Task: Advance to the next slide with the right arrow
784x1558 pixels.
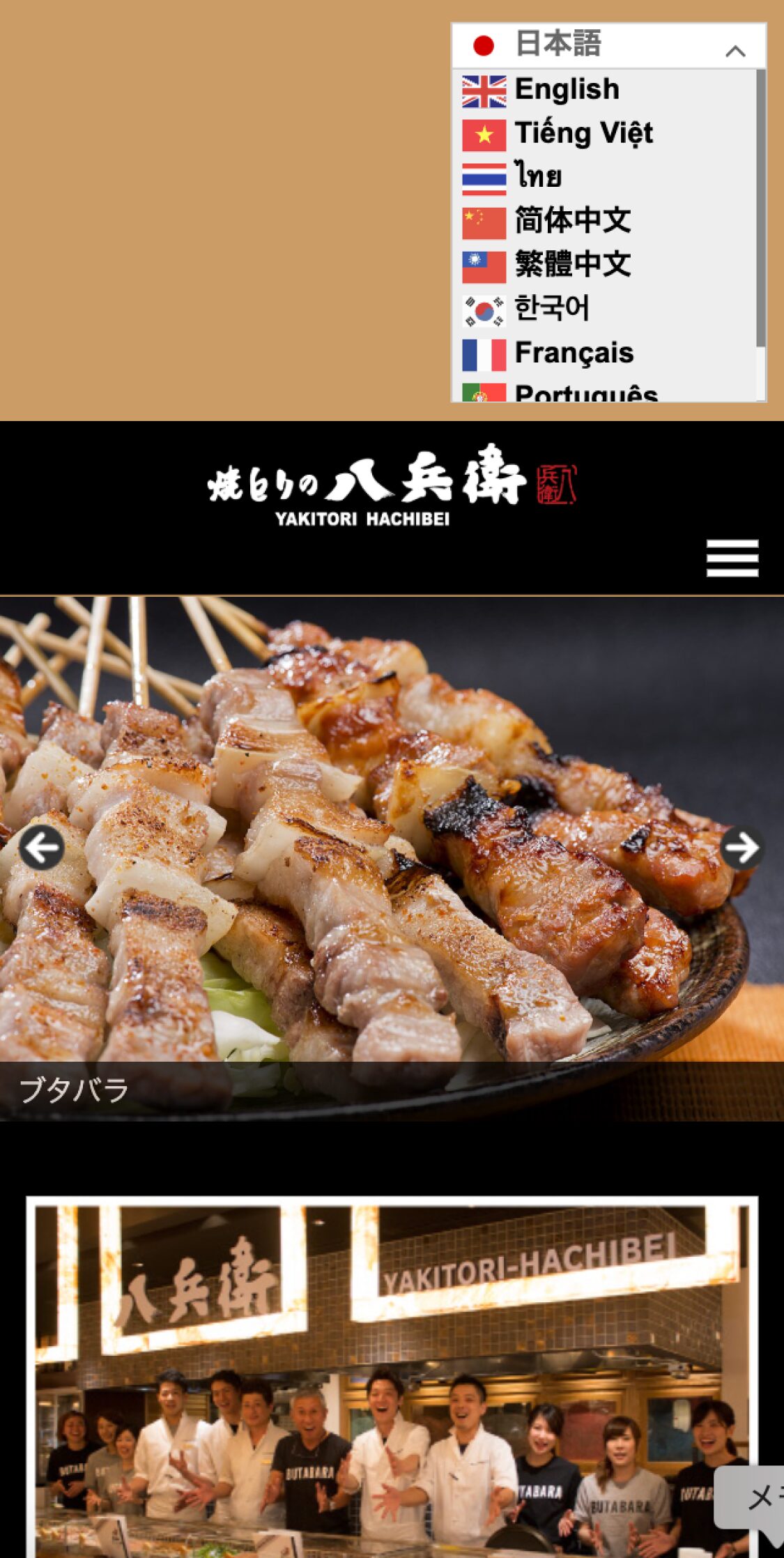Action: point(740,848)
